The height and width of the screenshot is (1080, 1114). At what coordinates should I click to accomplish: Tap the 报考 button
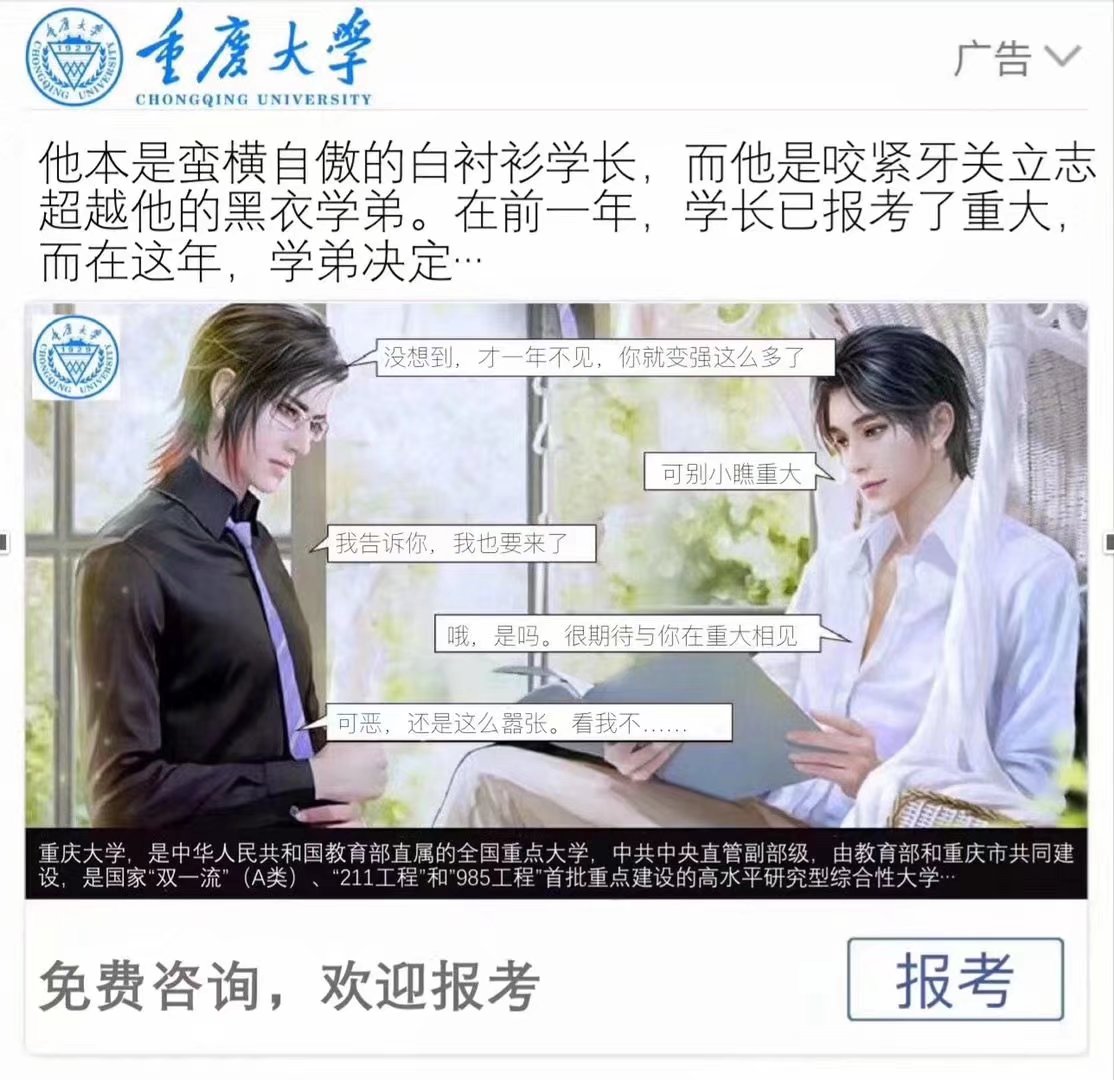[954, 979]
